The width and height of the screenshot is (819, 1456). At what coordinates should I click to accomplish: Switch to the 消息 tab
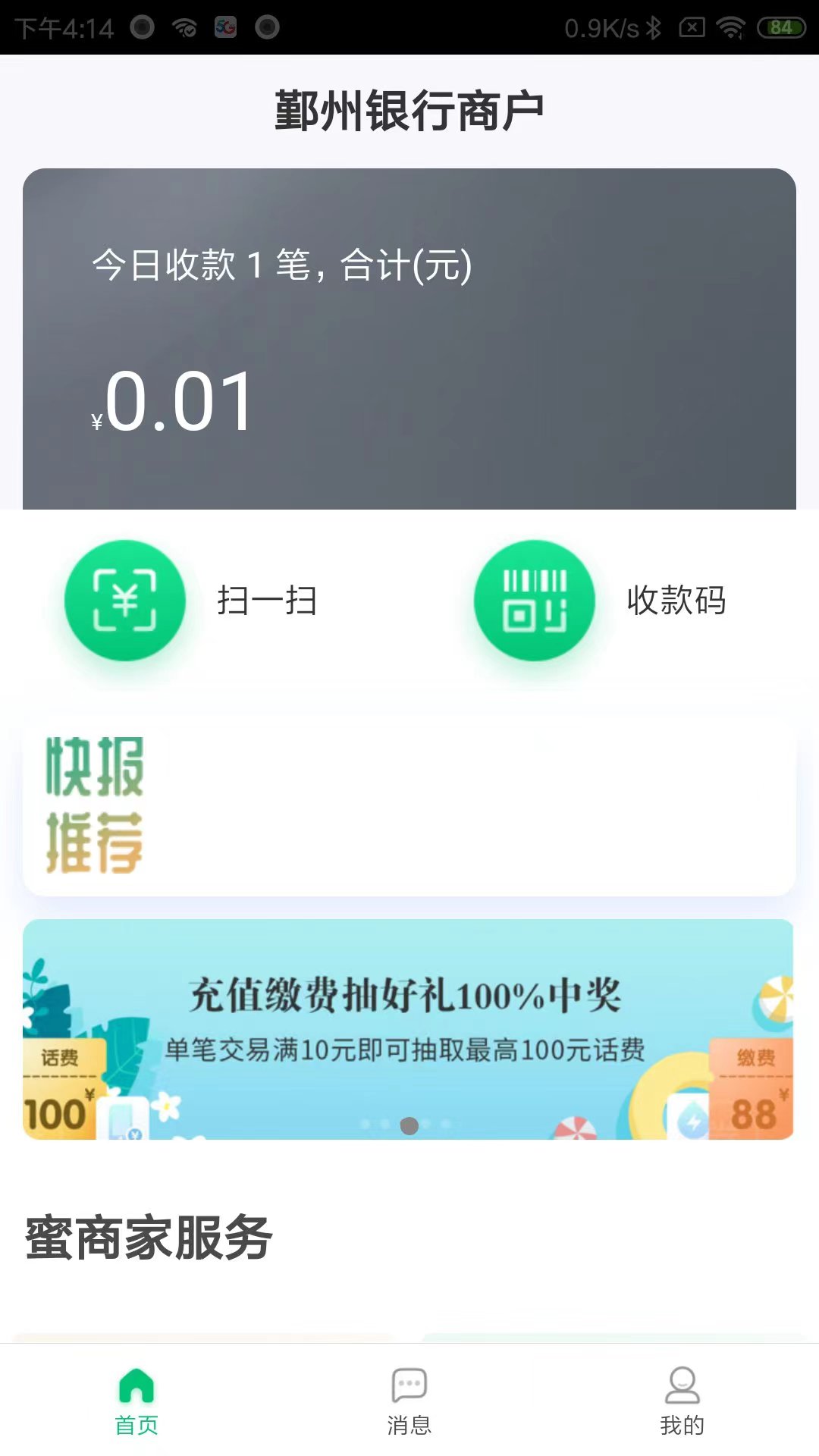point(409,1401)
